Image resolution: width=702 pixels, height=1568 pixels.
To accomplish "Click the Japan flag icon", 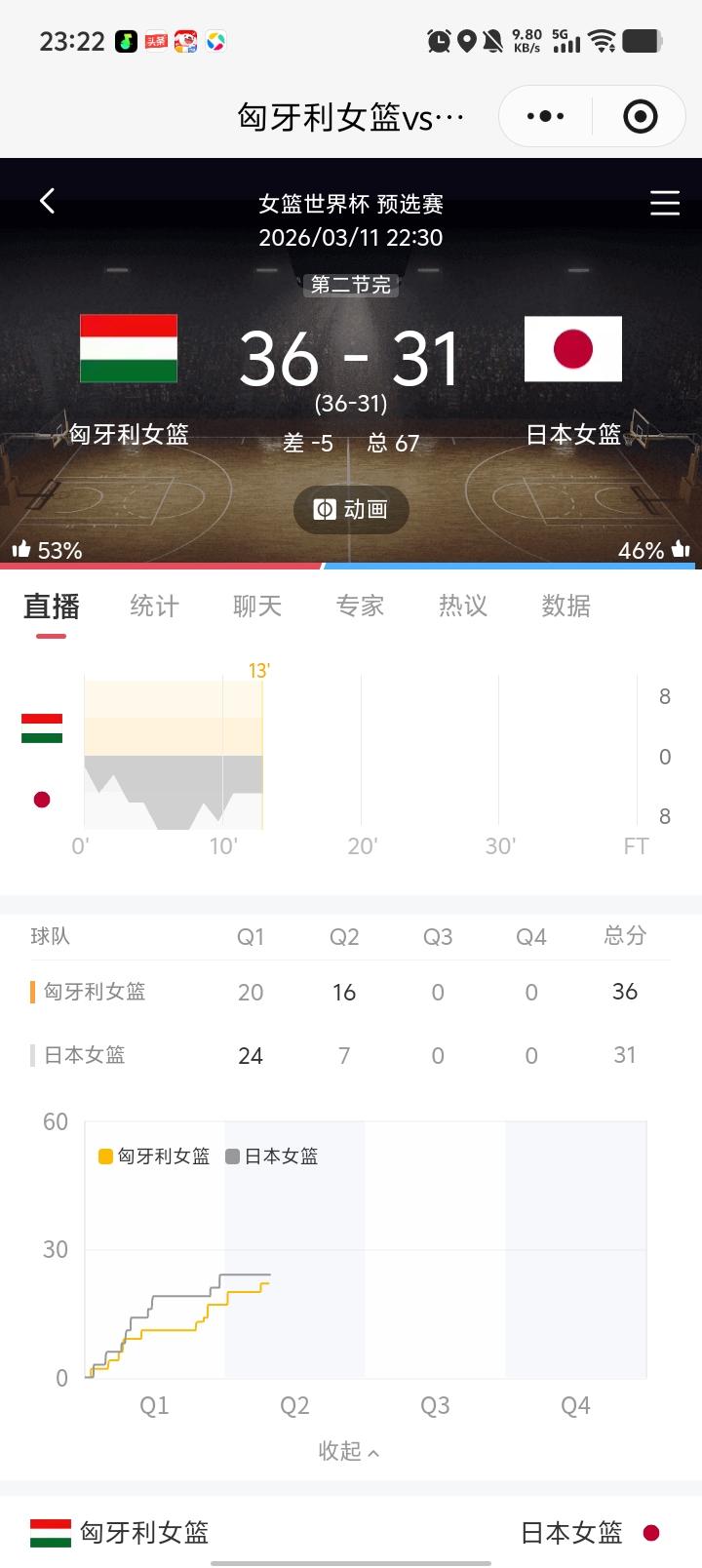I will click(x=573, y=349).
